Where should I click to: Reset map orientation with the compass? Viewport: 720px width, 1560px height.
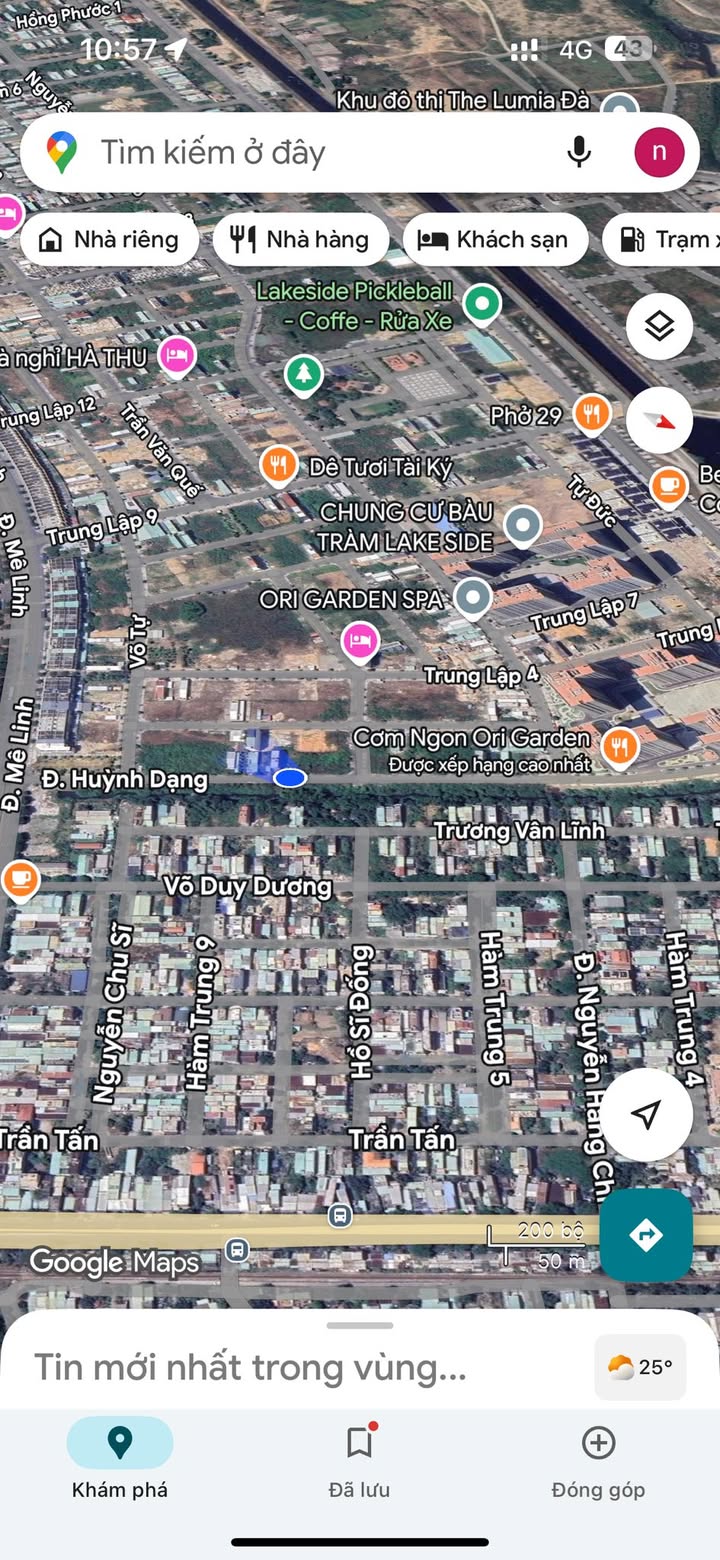point(659,420)
